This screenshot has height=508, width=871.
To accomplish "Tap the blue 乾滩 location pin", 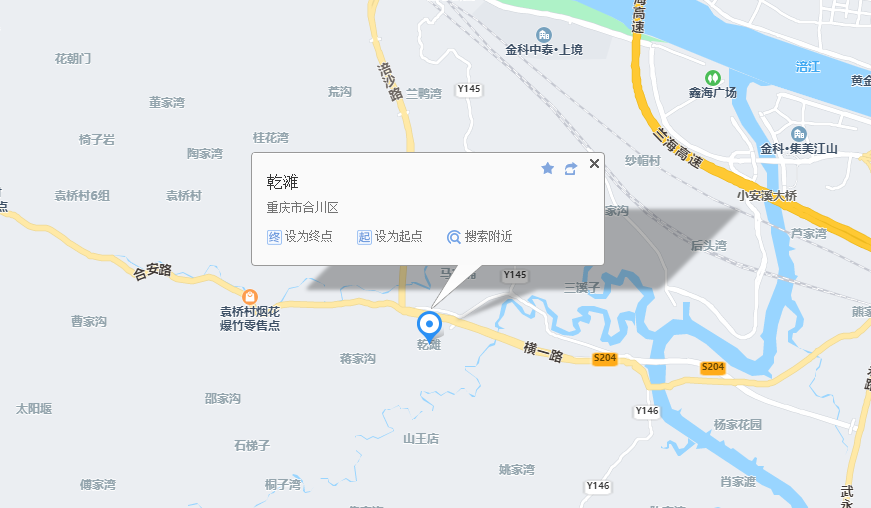I will [x=429, y=325].
